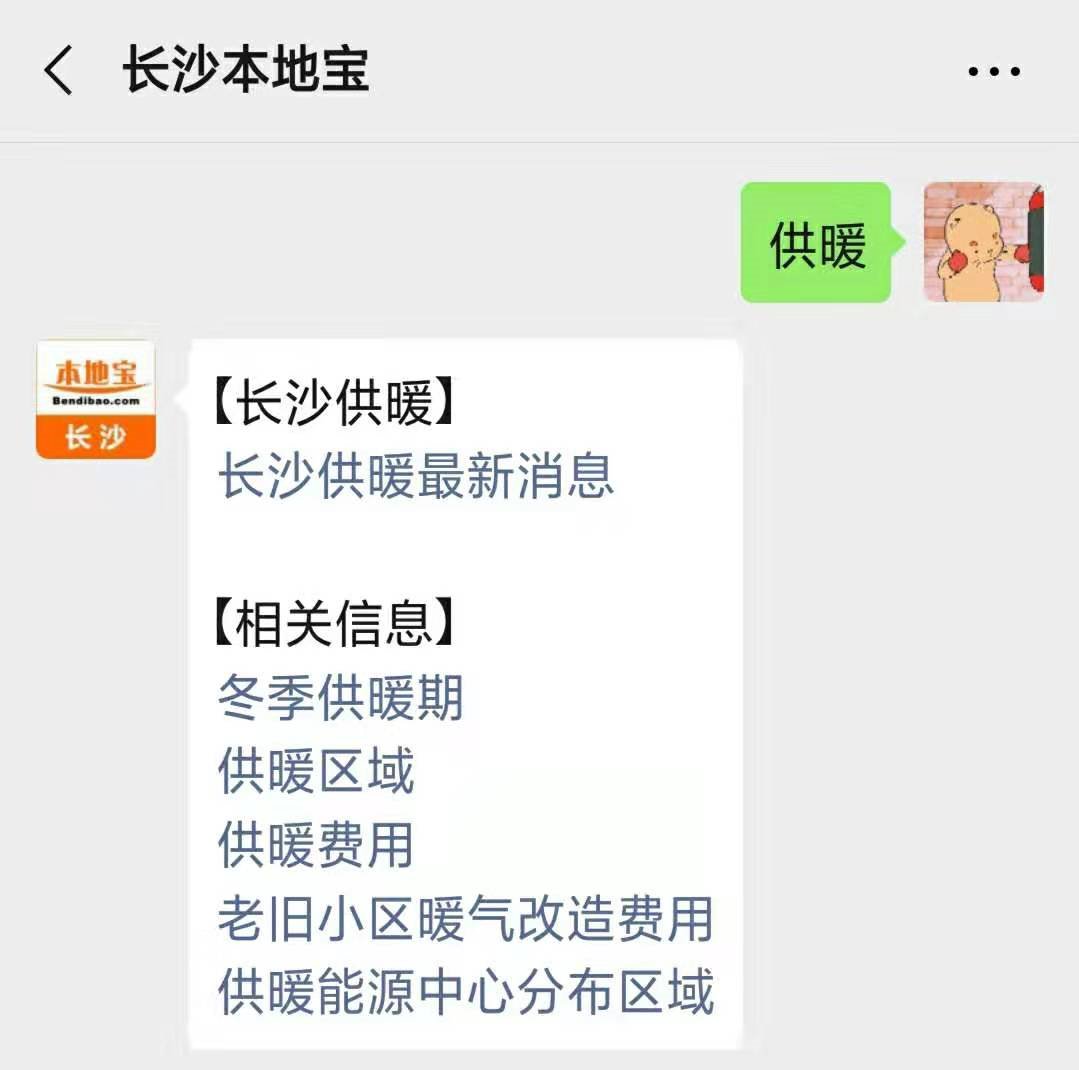View the 供暖区域 link

[x=316, y=772]
